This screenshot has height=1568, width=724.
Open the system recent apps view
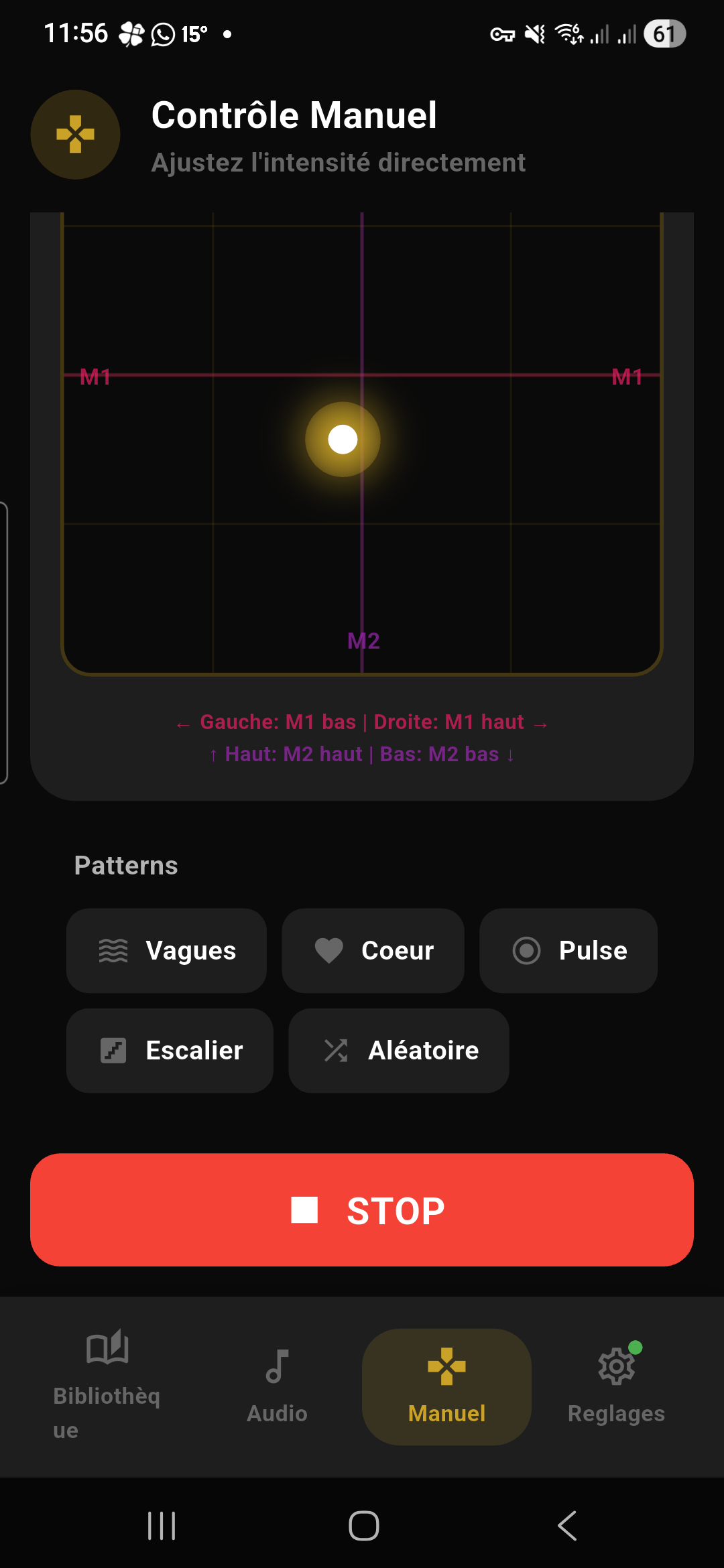(162, 1526)
